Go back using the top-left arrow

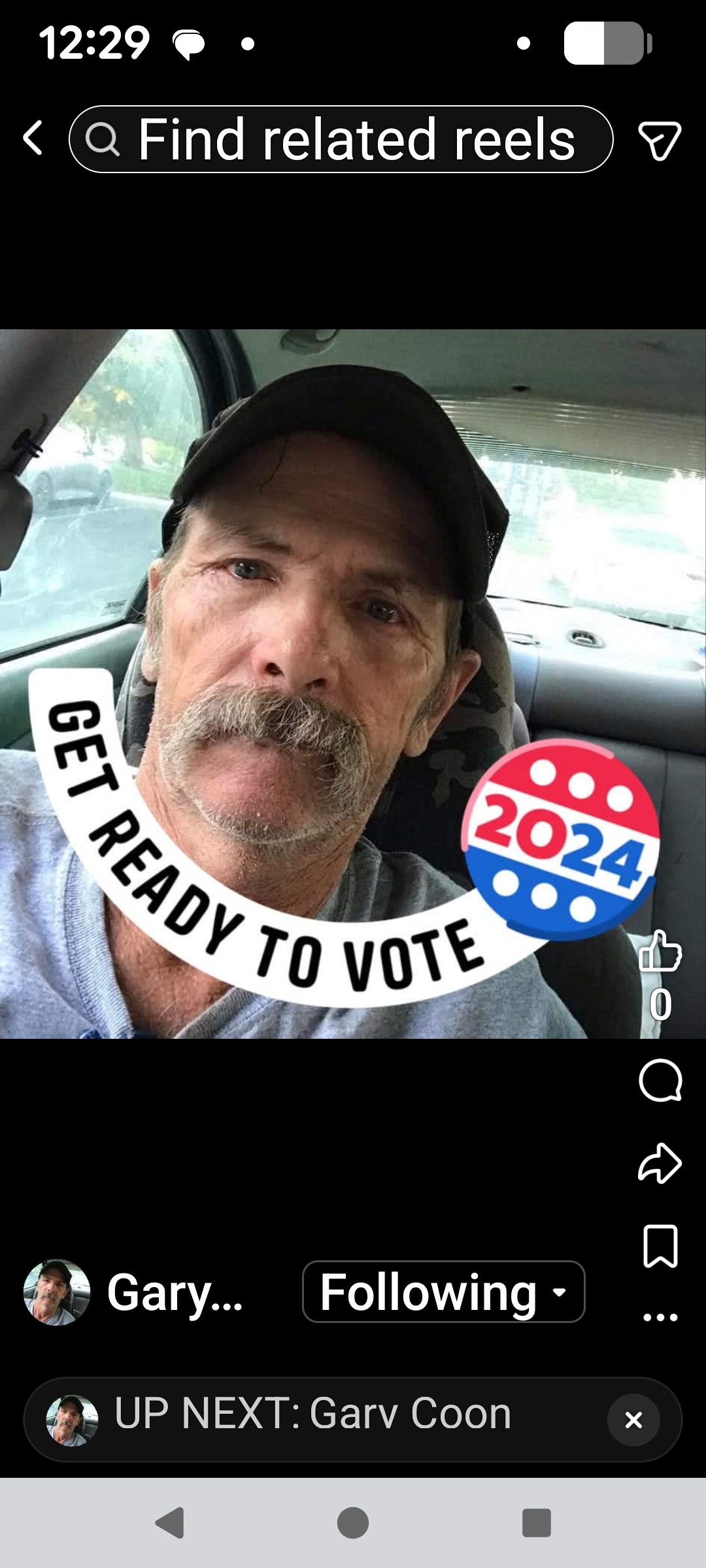(33, 139)
